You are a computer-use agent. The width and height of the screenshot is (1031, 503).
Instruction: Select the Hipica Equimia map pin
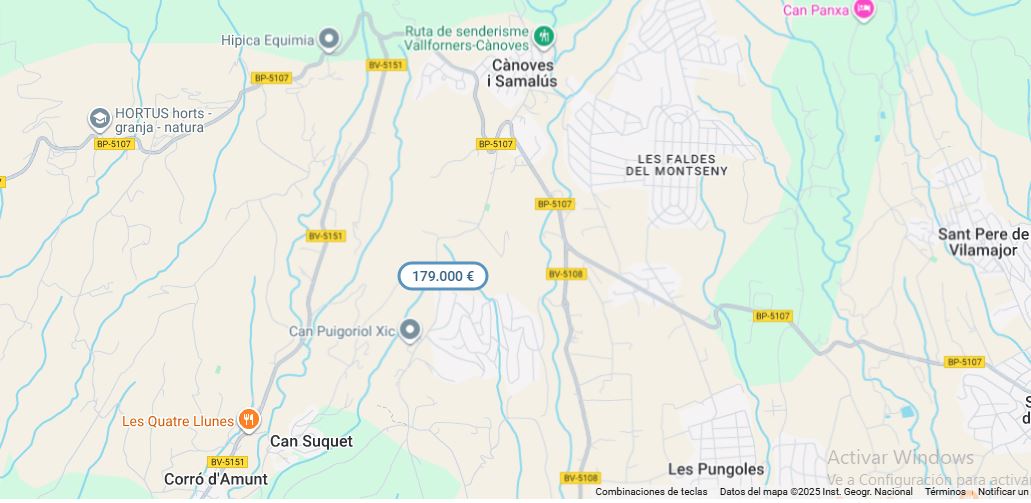click(329, 40)
